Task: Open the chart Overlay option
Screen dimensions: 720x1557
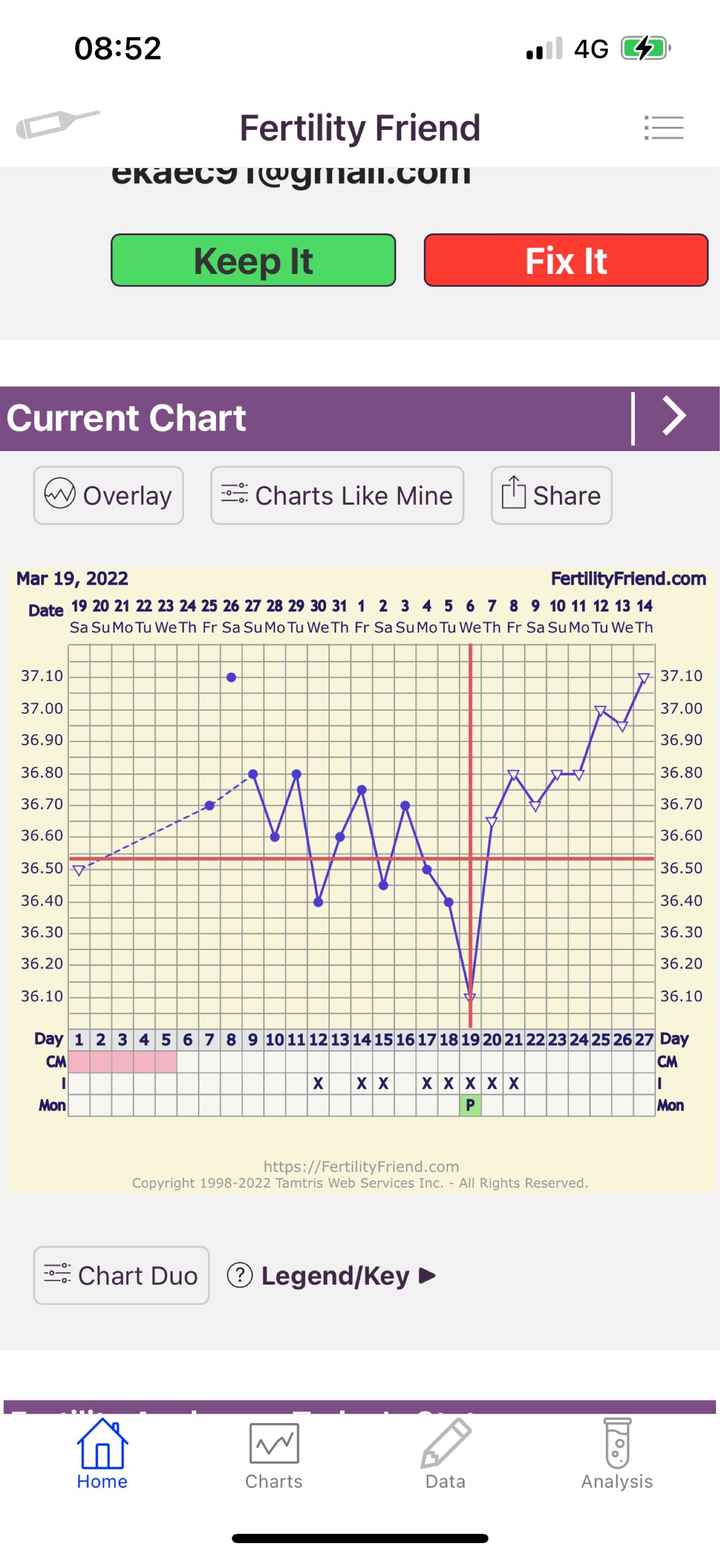Action: (108, 495)
